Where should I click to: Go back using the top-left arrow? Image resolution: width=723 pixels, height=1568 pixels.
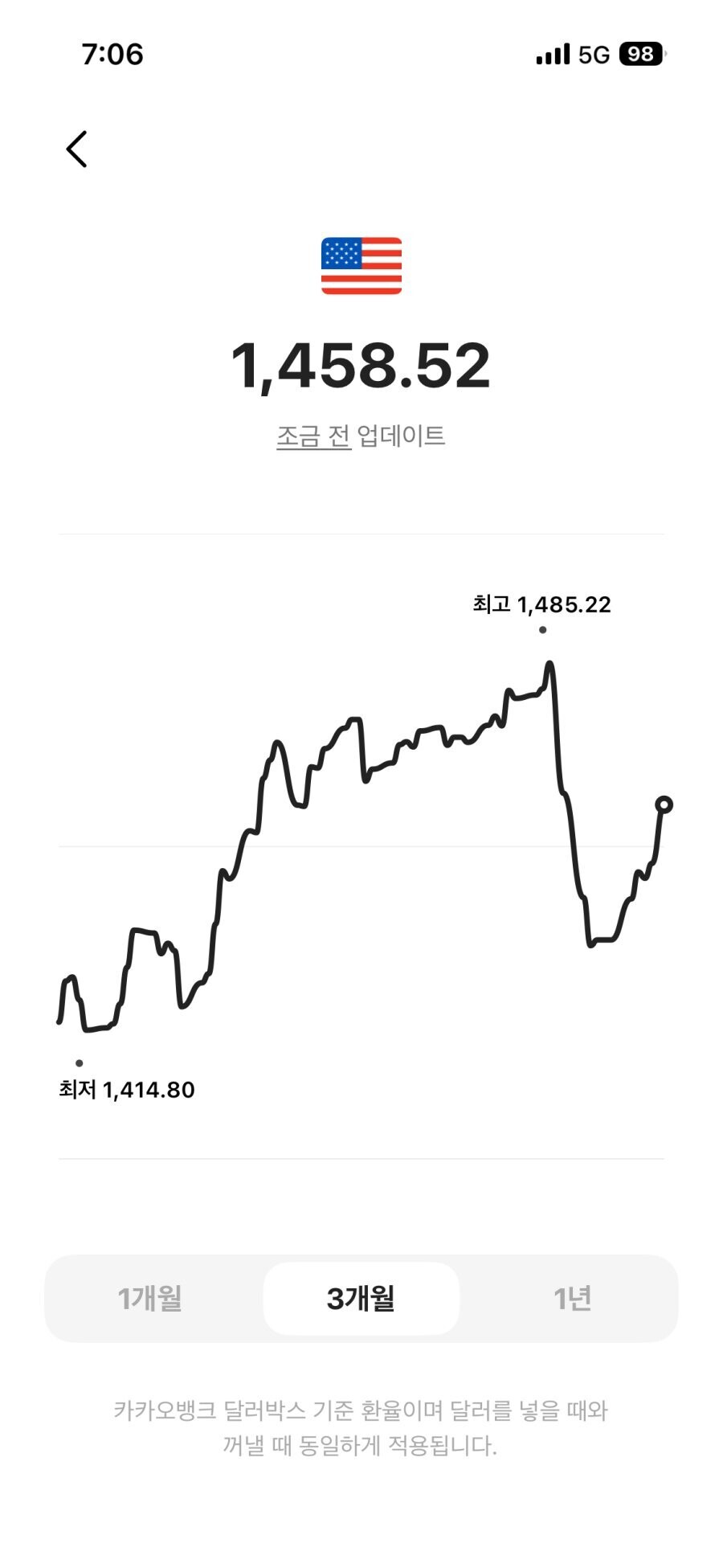coord(76,149)
